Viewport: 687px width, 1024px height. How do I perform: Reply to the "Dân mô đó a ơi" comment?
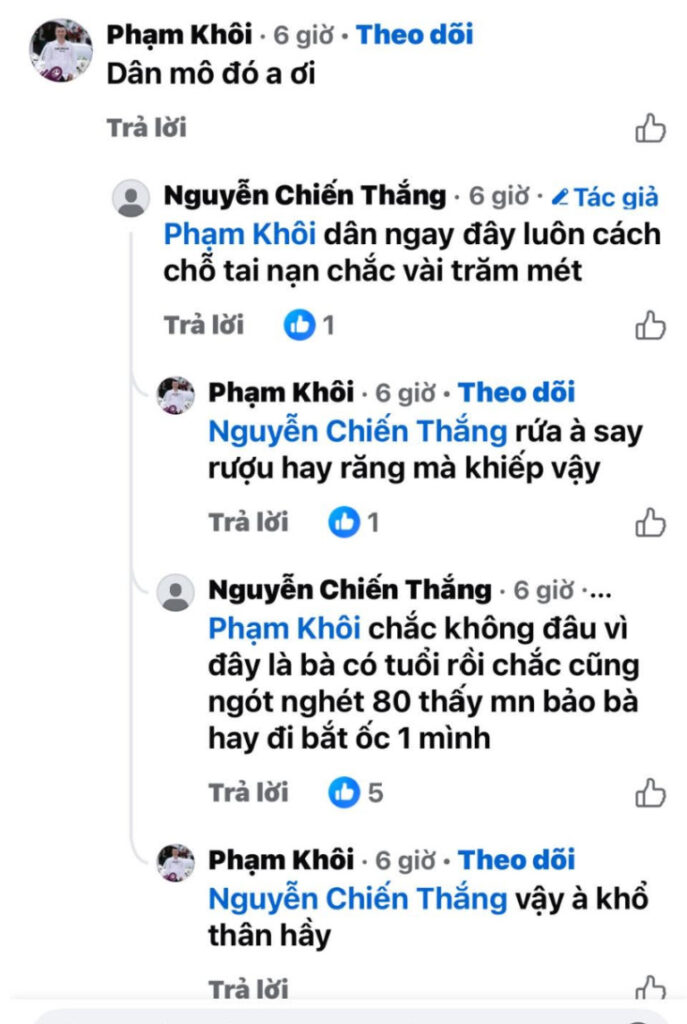[x=146, y=128]
